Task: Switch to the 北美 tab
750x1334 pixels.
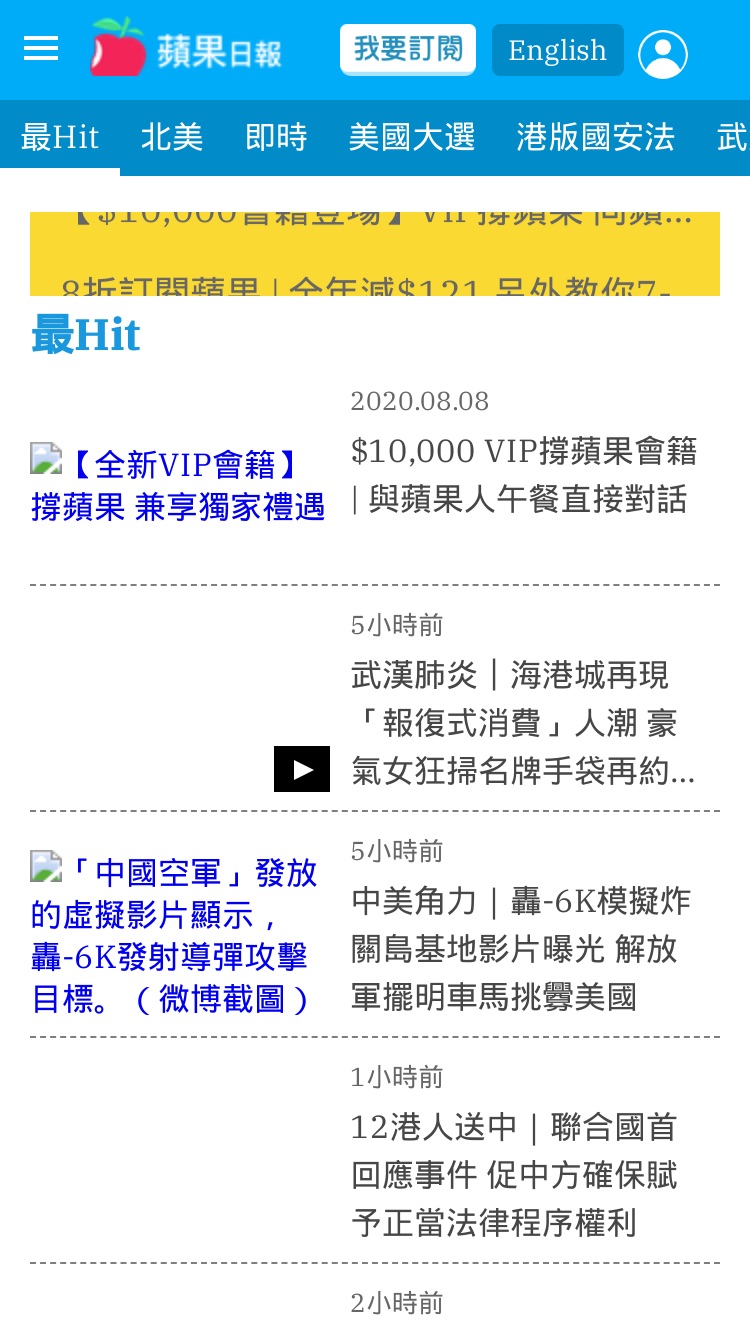Action: [x=172, y=137]
